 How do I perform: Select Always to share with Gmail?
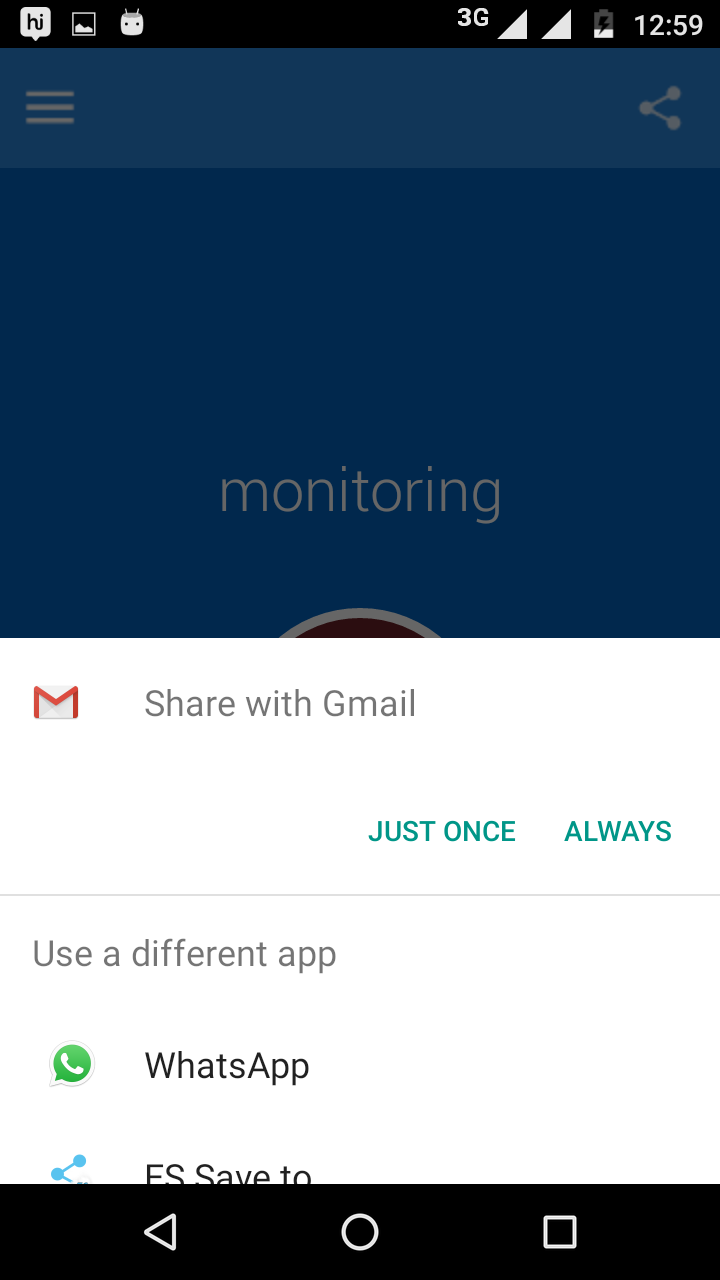[x=618, y=831]
